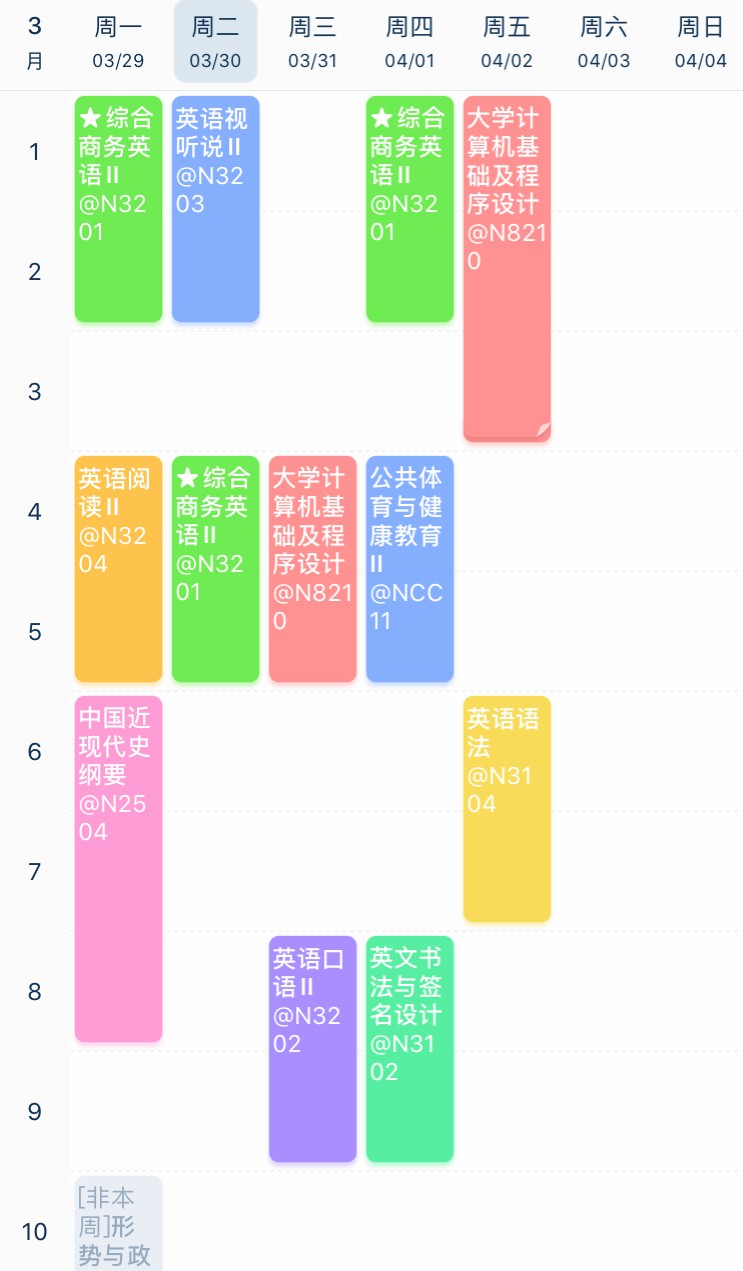
Task: Open the 中国近现代史纲要 class card
Action: 118,869
